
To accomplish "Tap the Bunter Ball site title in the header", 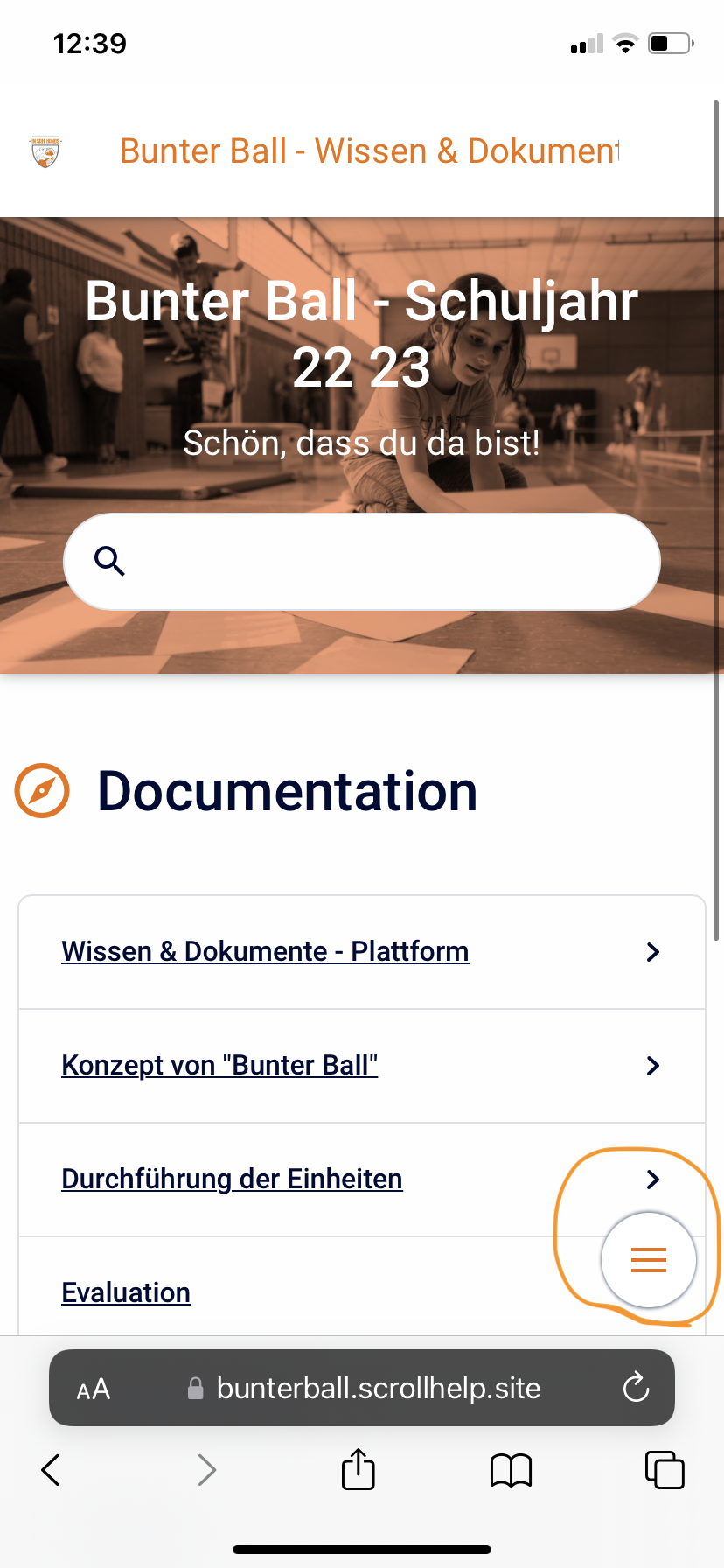I will pyautogui.click(x=369, y=151).
